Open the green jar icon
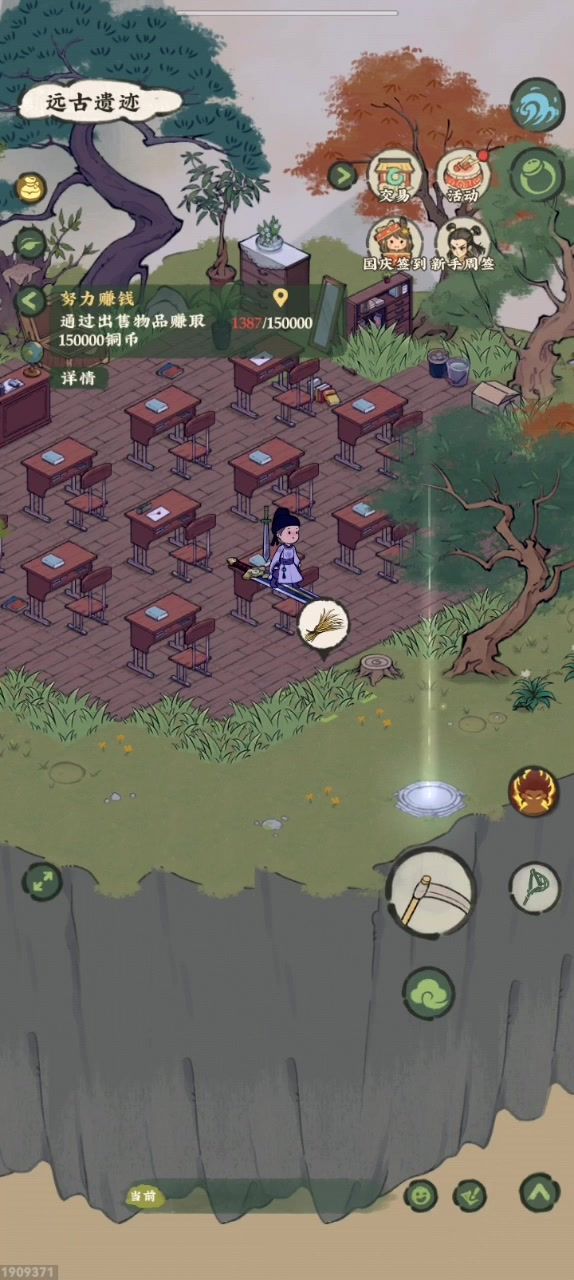574x1280 pixels. click(x=538, y=174)
